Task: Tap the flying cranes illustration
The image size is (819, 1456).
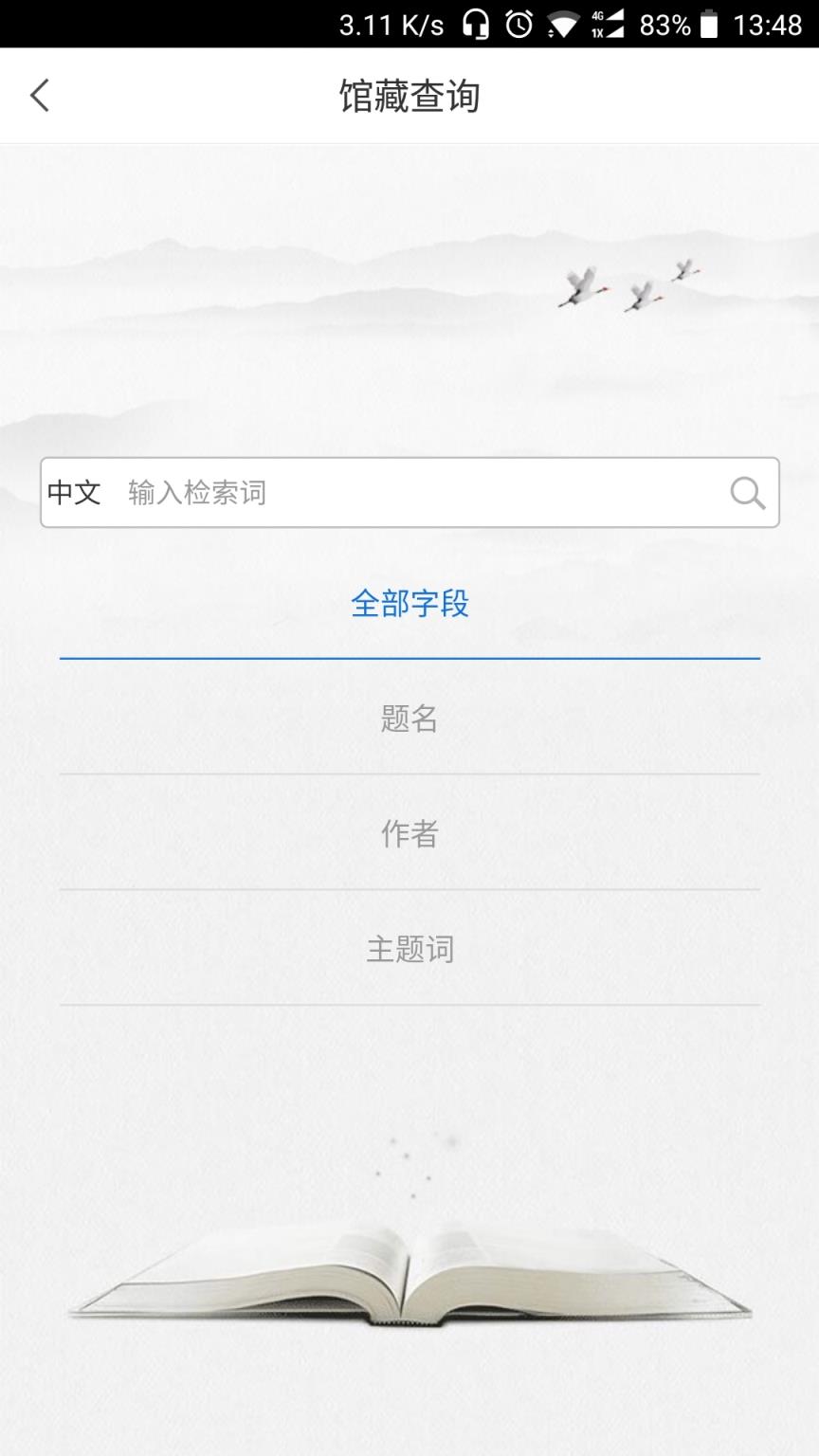Action: pyautogui.click(x=630, y=284)
